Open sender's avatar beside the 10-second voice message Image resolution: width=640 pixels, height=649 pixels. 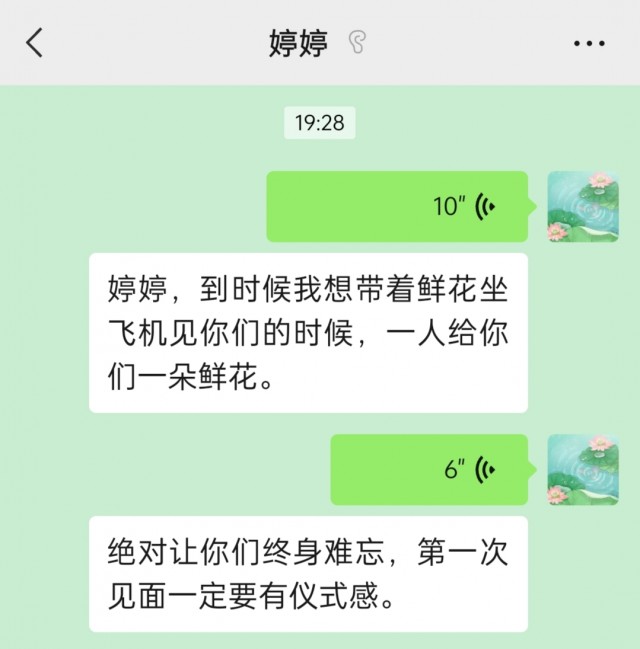pos(574,206)
